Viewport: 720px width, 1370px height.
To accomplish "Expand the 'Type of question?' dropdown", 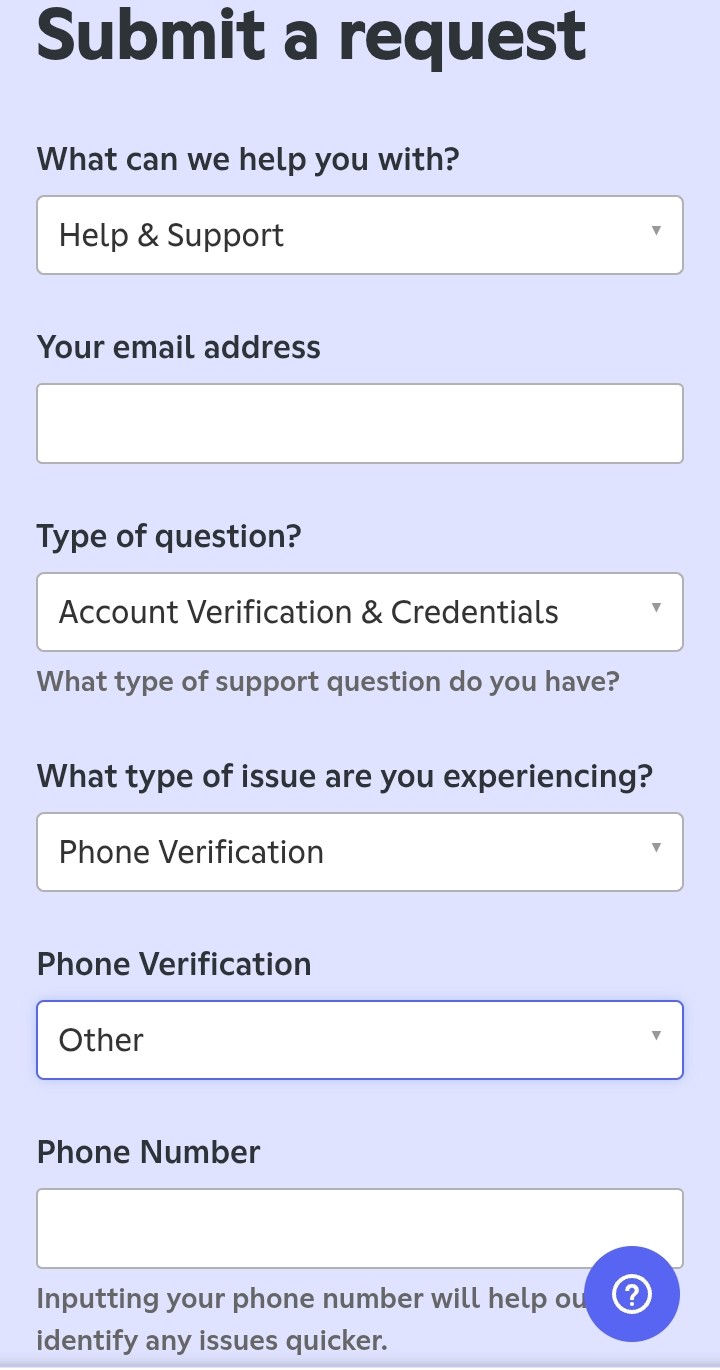I will [x=360, y=612].
